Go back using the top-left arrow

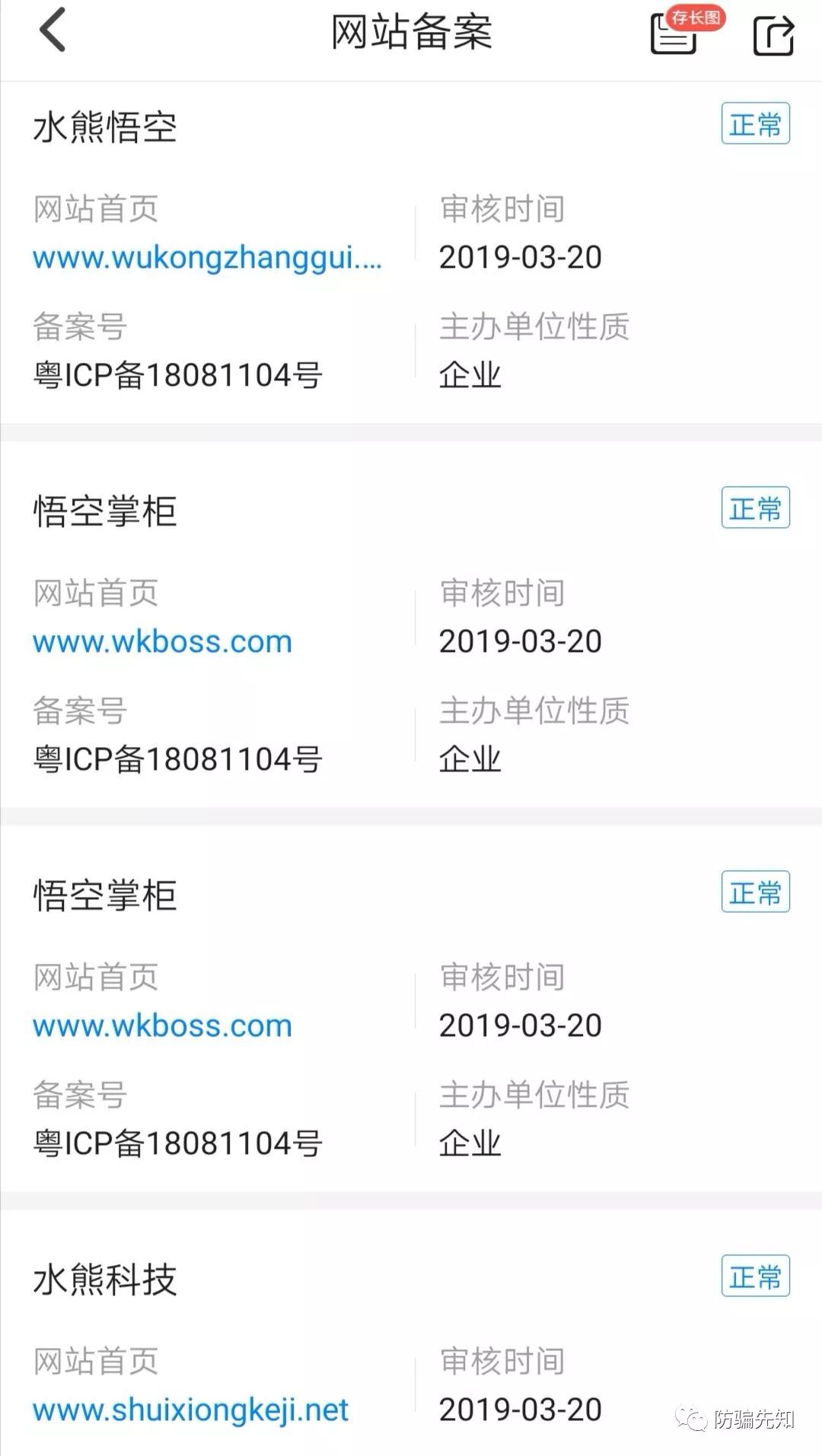[x=53, y=30]
